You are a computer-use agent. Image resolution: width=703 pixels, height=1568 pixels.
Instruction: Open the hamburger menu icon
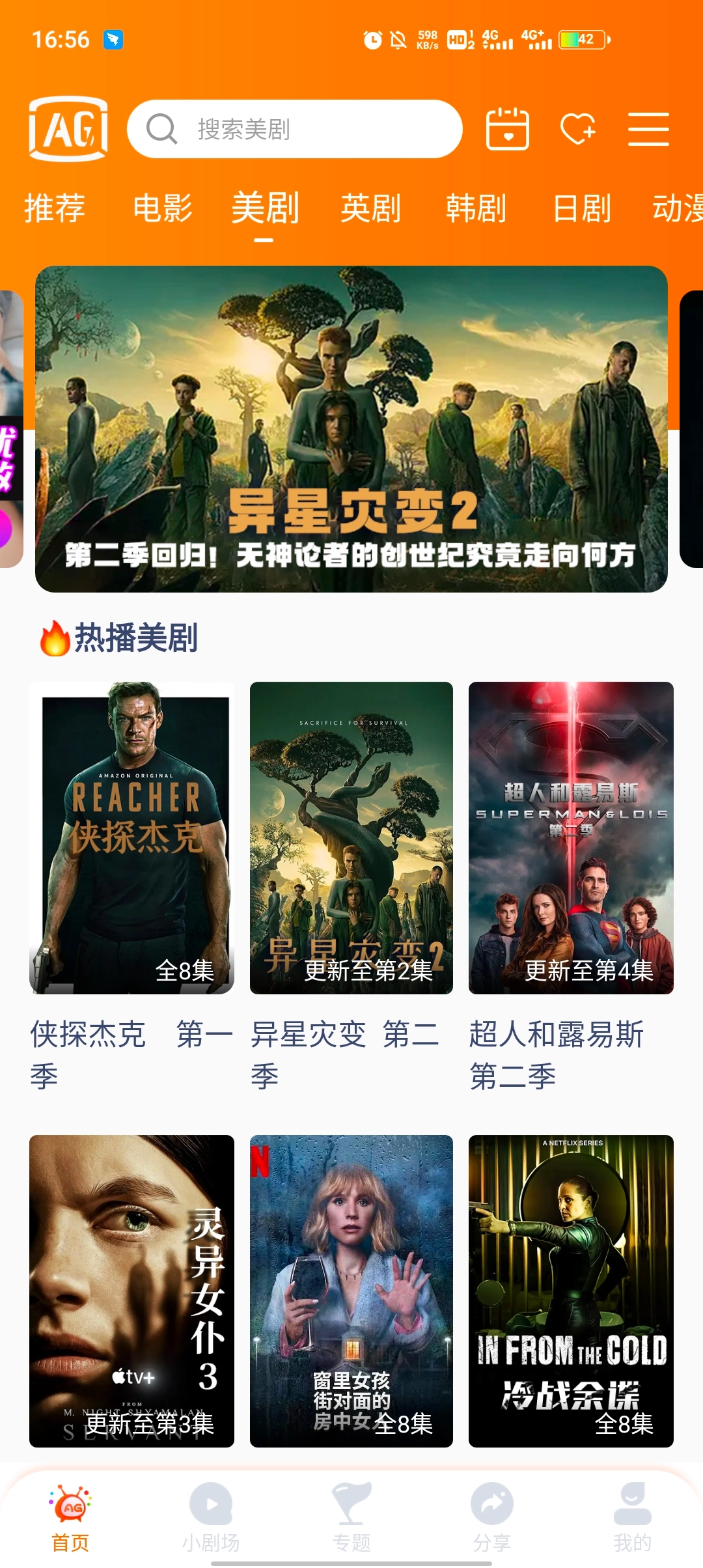(x=648, y=129)
